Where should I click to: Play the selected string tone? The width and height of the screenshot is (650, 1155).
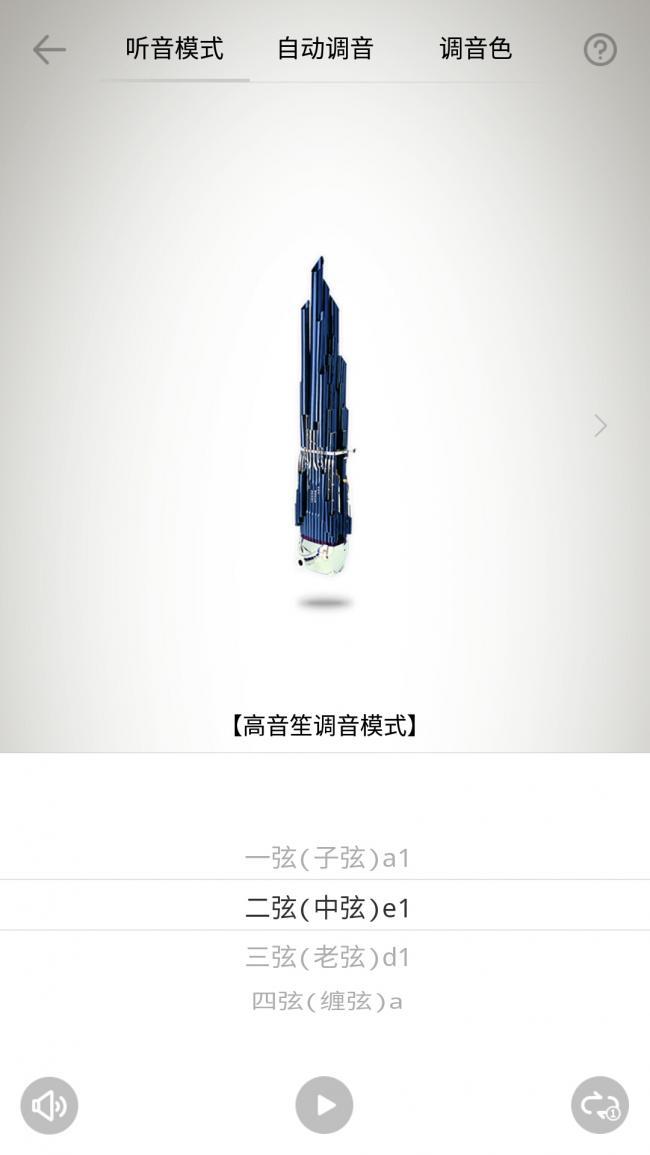324,1105
